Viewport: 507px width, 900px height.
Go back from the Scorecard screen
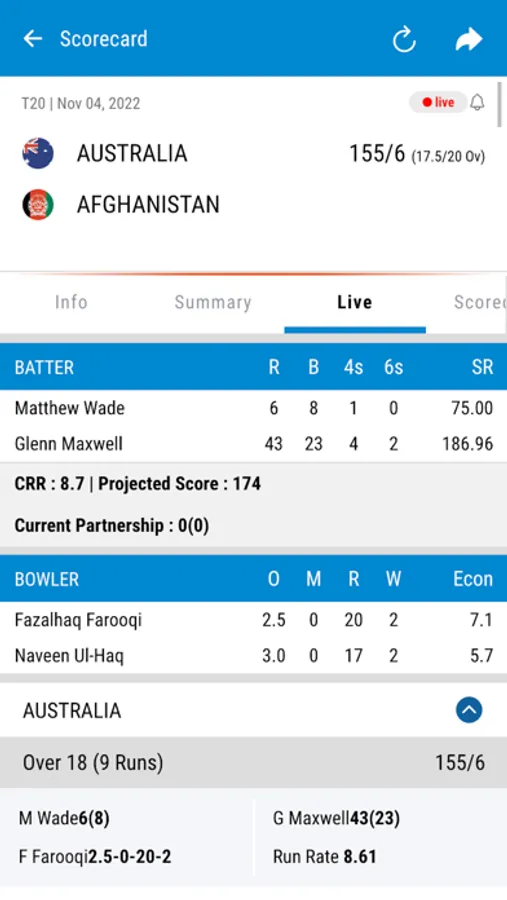point(33,39)
